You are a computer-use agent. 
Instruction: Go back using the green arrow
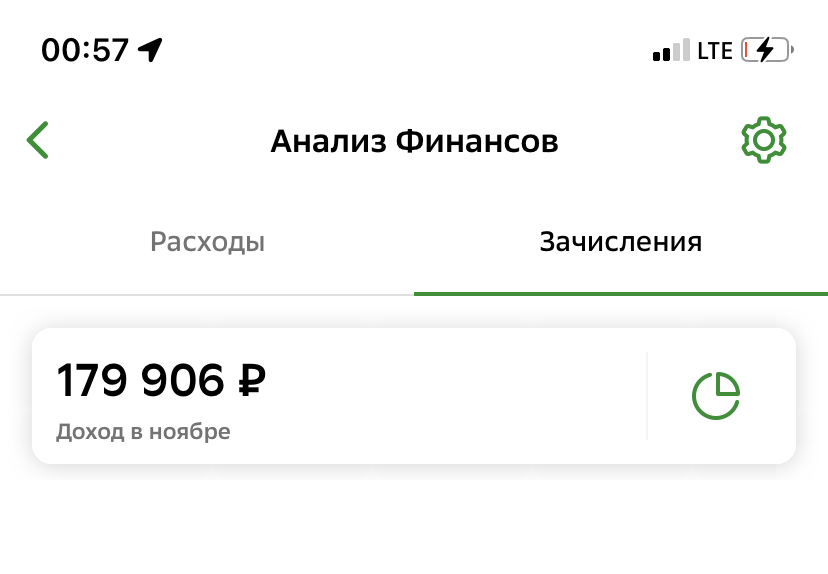coord(38,141)
